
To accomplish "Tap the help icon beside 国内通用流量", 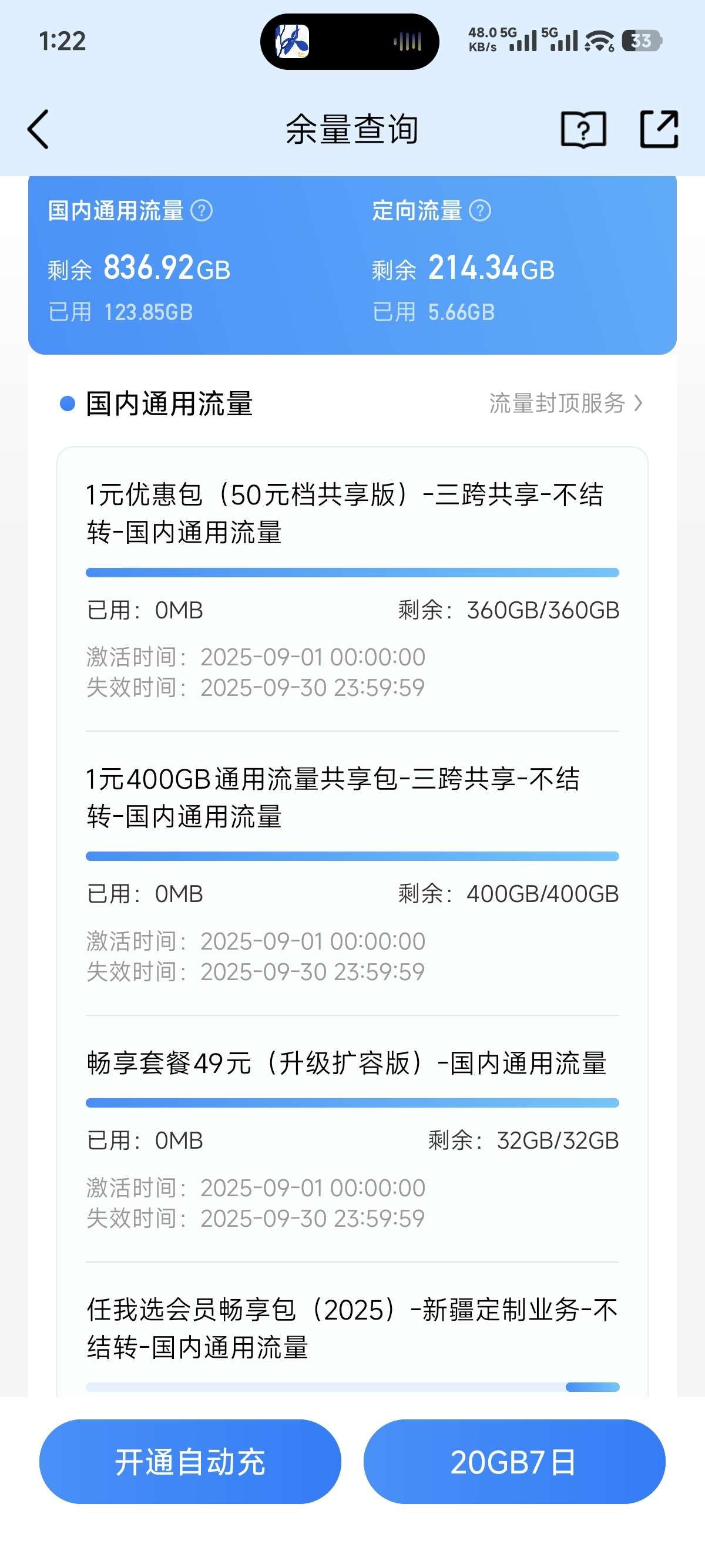I will click(x=202, y=211).
